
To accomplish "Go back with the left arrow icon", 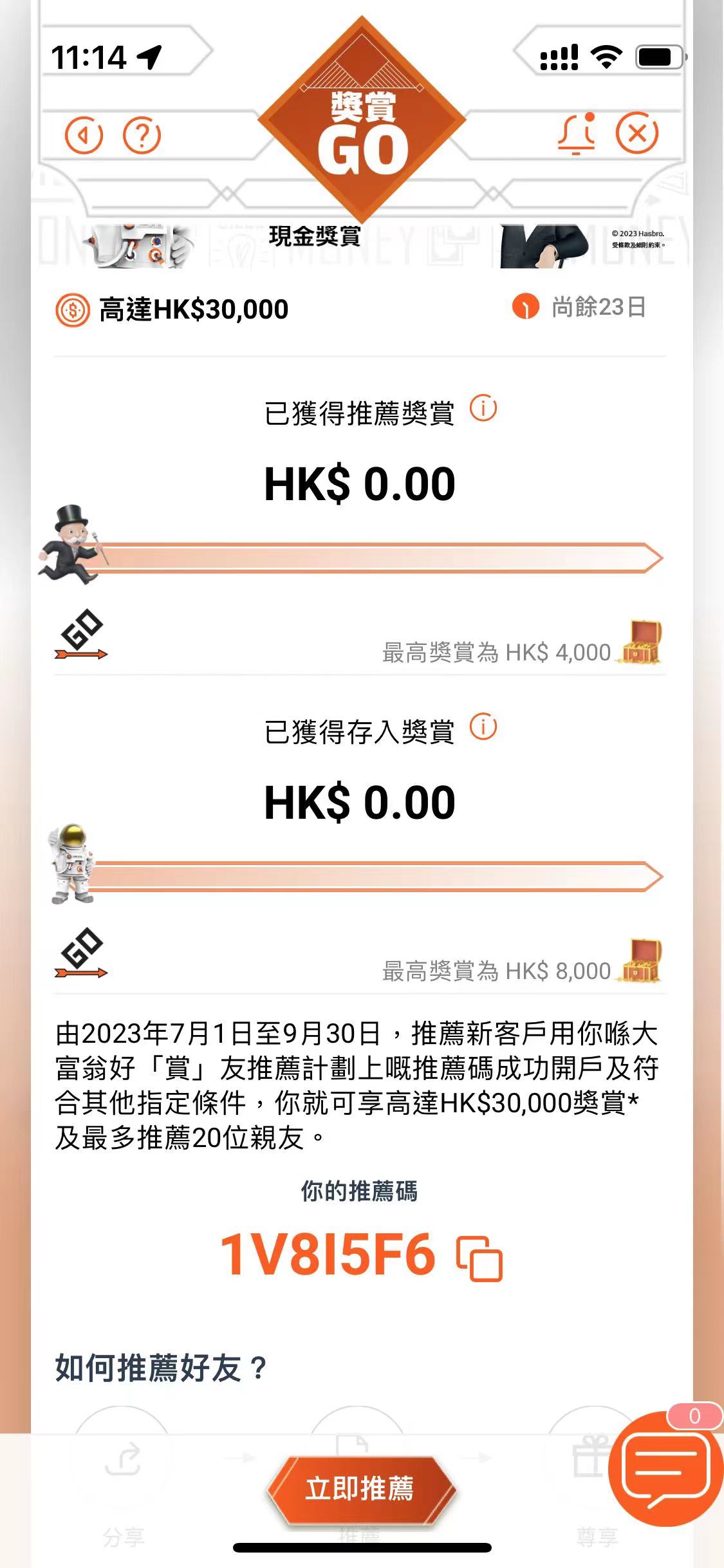I will coord(84,135).
